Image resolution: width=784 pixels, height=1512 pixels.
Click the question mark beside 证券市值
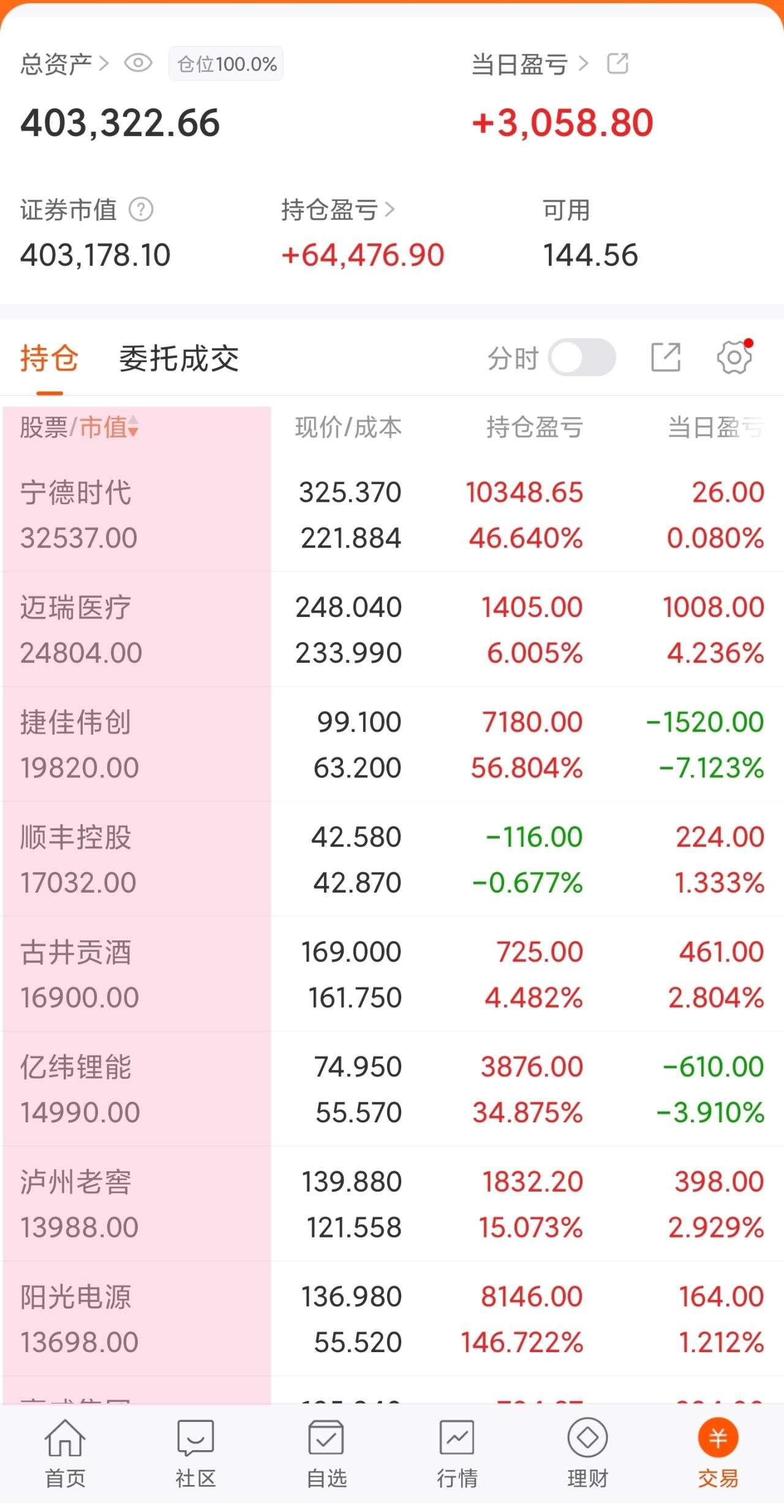(141, 210)
